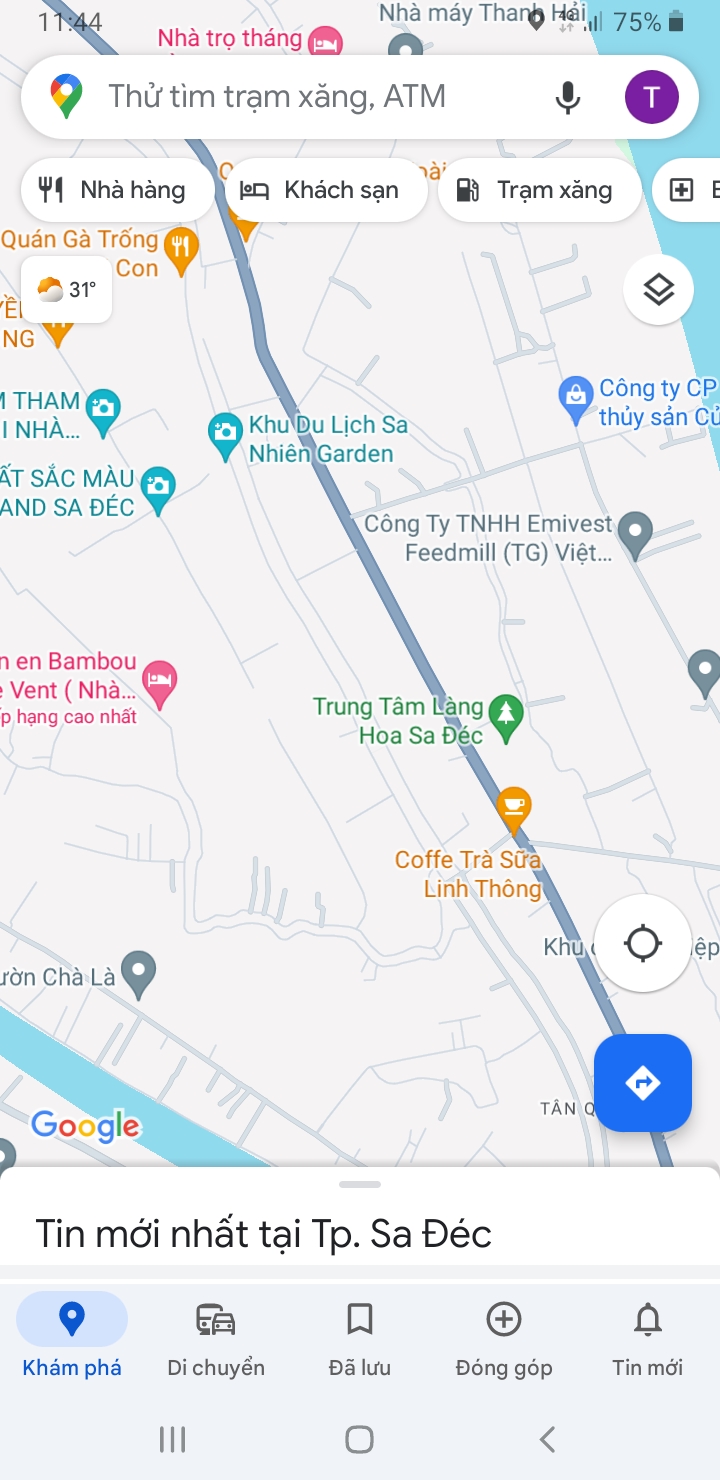Select the Khách sạn chip
This screenshot has width=720, height=1480.
(x=324, y=190)
